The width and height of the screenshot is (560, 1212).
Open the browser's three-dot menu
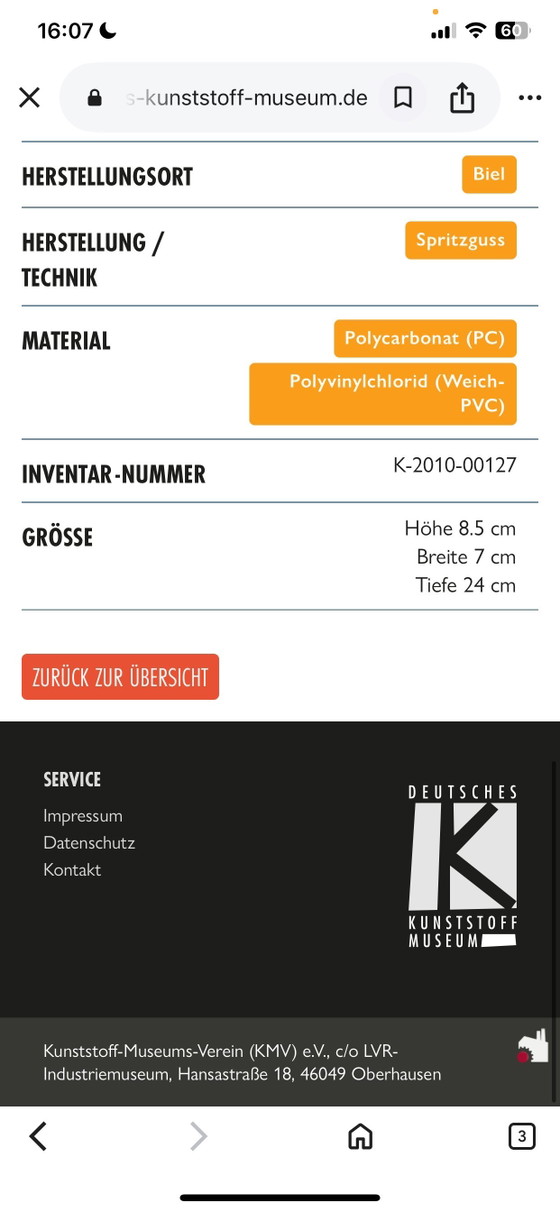point(530,98)
